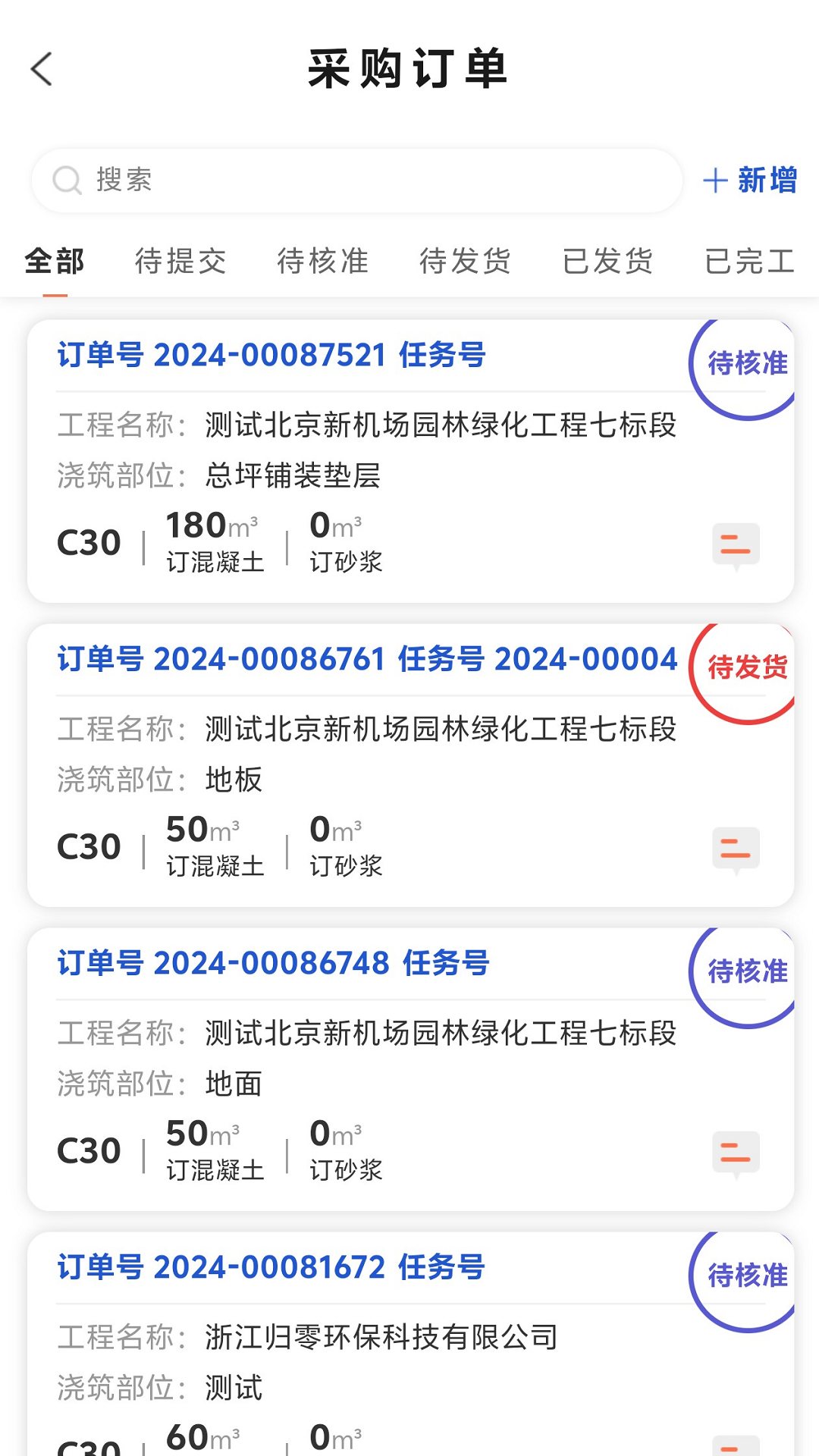The image size is (819, 1456).
Task: Tap the plus icon next to 新增
Action: click(x=716, y=180)
